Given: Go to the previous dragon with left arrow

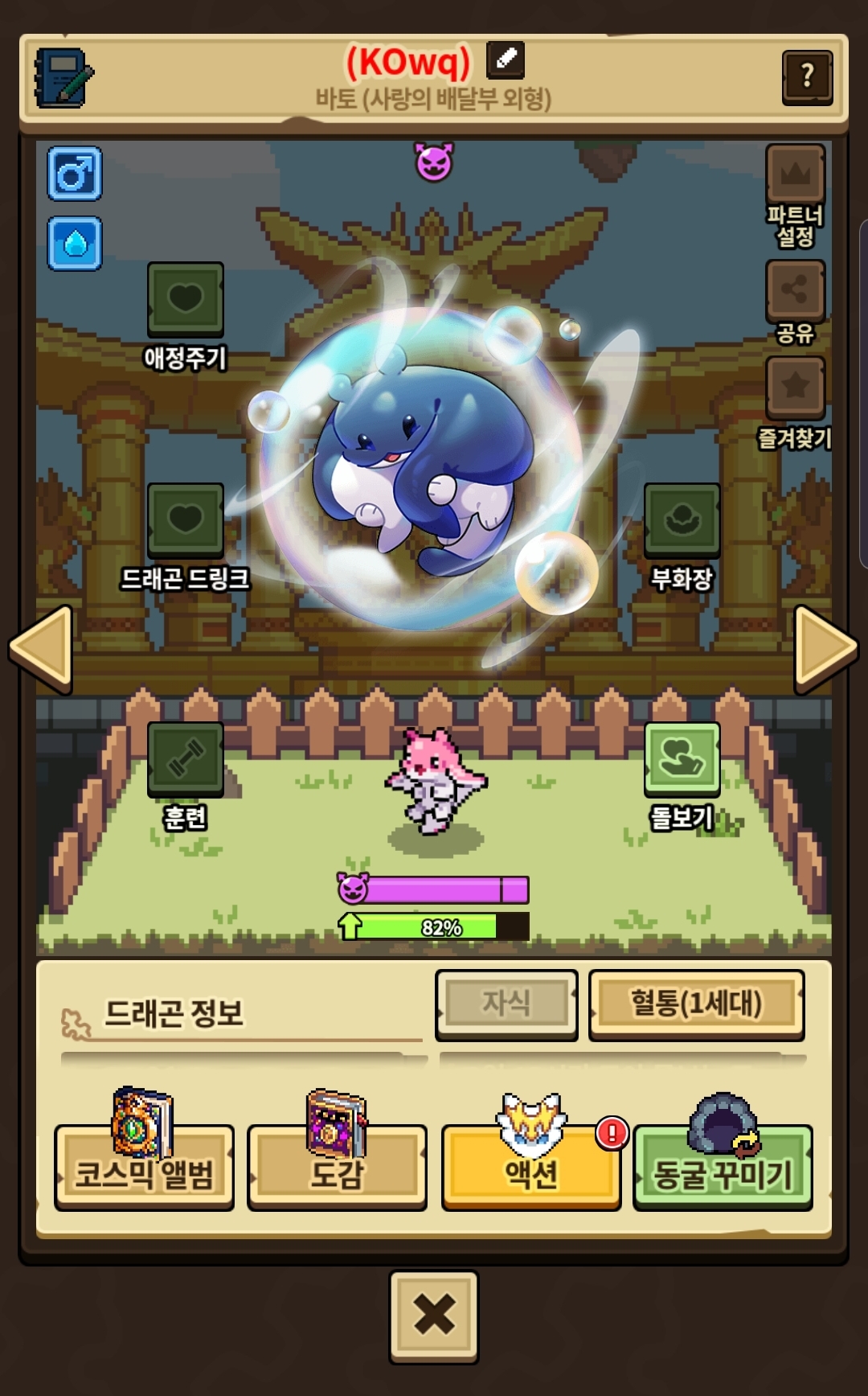Looking at the screenshot, I should [42, 649].
